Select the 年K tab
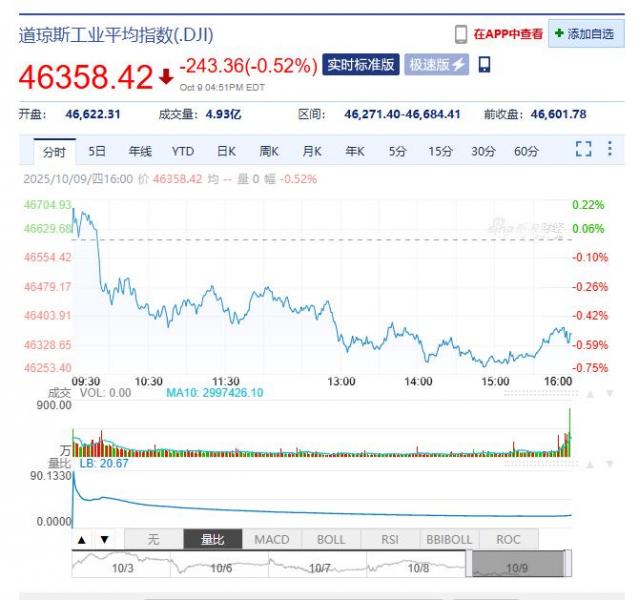Screen dimensions: 639x600 click(355, 151)
